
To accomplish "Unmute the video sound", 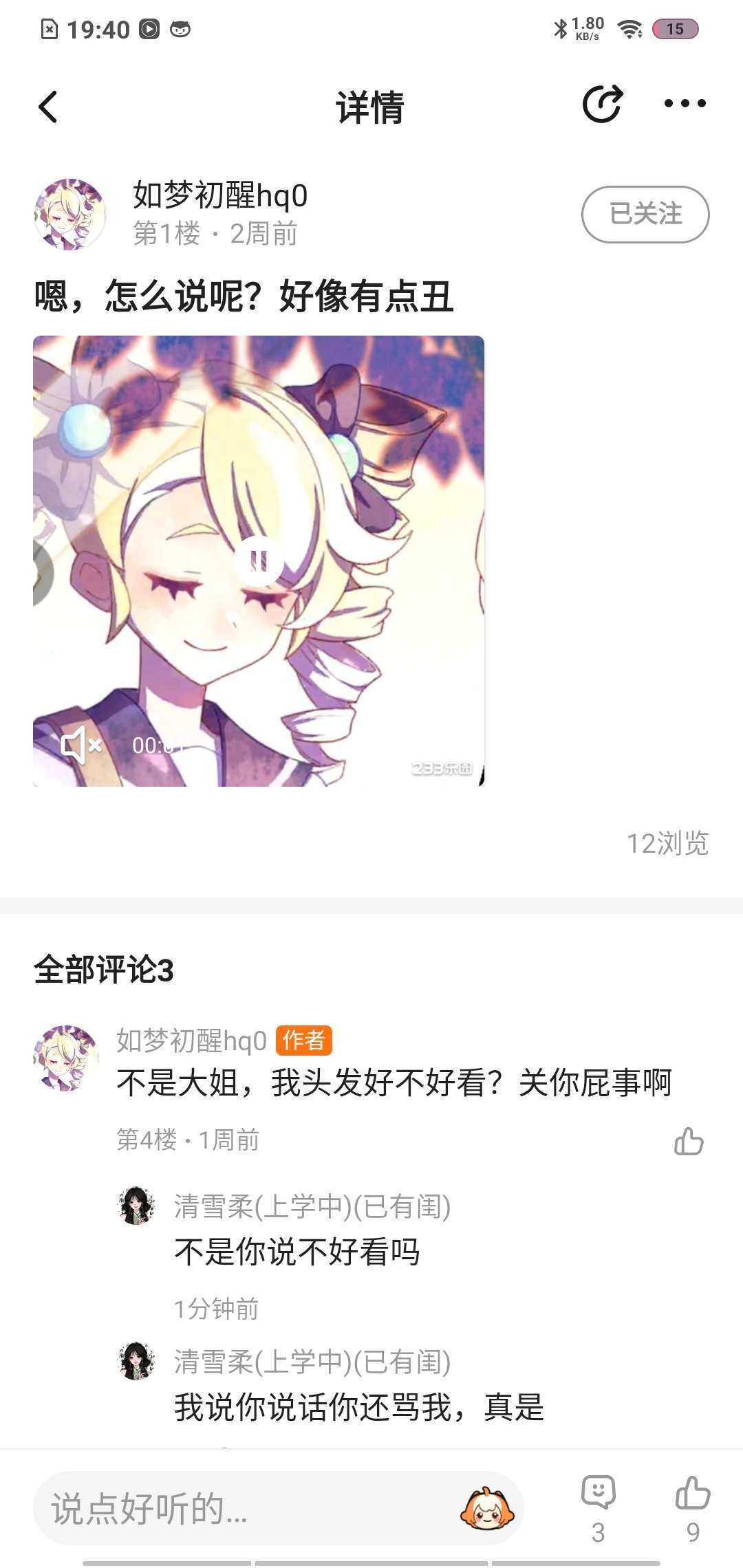I will pos(81,745).
